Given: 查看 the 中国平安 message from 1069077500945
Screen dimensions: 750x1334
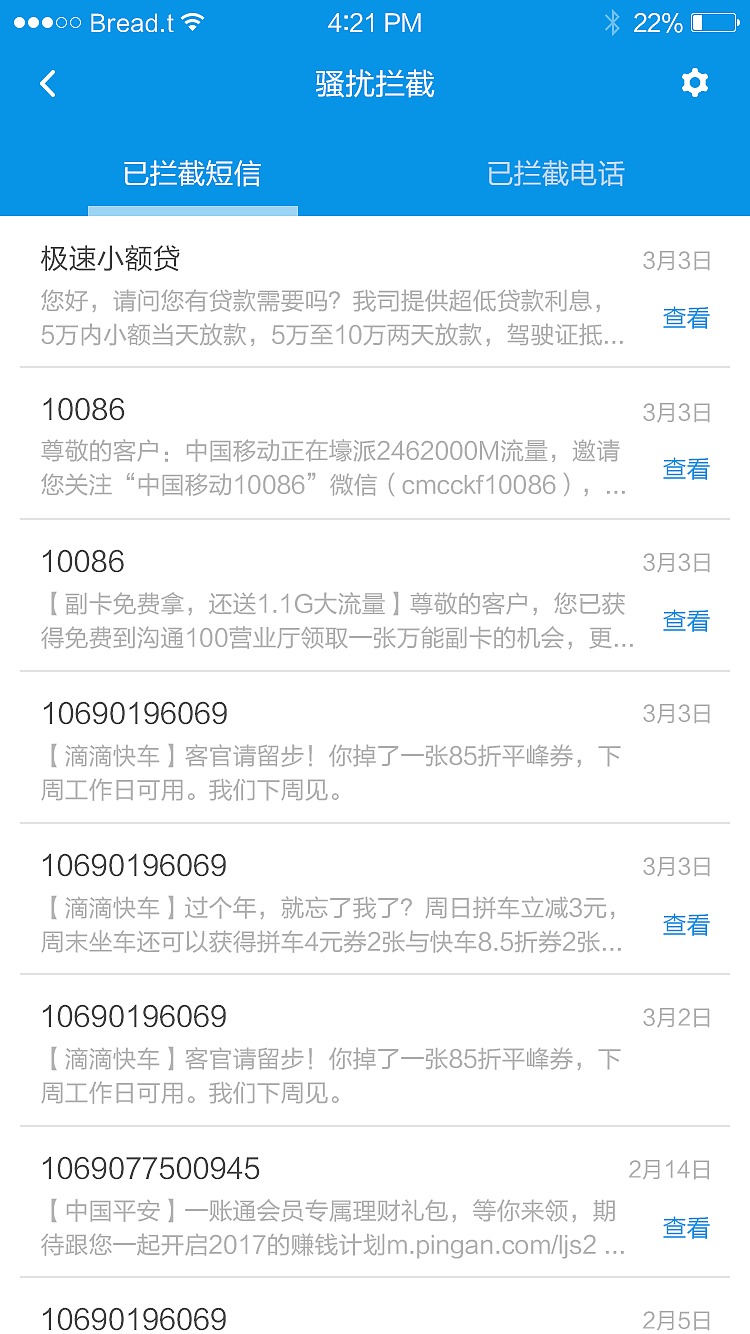Looking at the screenshot, I should click(686, 1228).
